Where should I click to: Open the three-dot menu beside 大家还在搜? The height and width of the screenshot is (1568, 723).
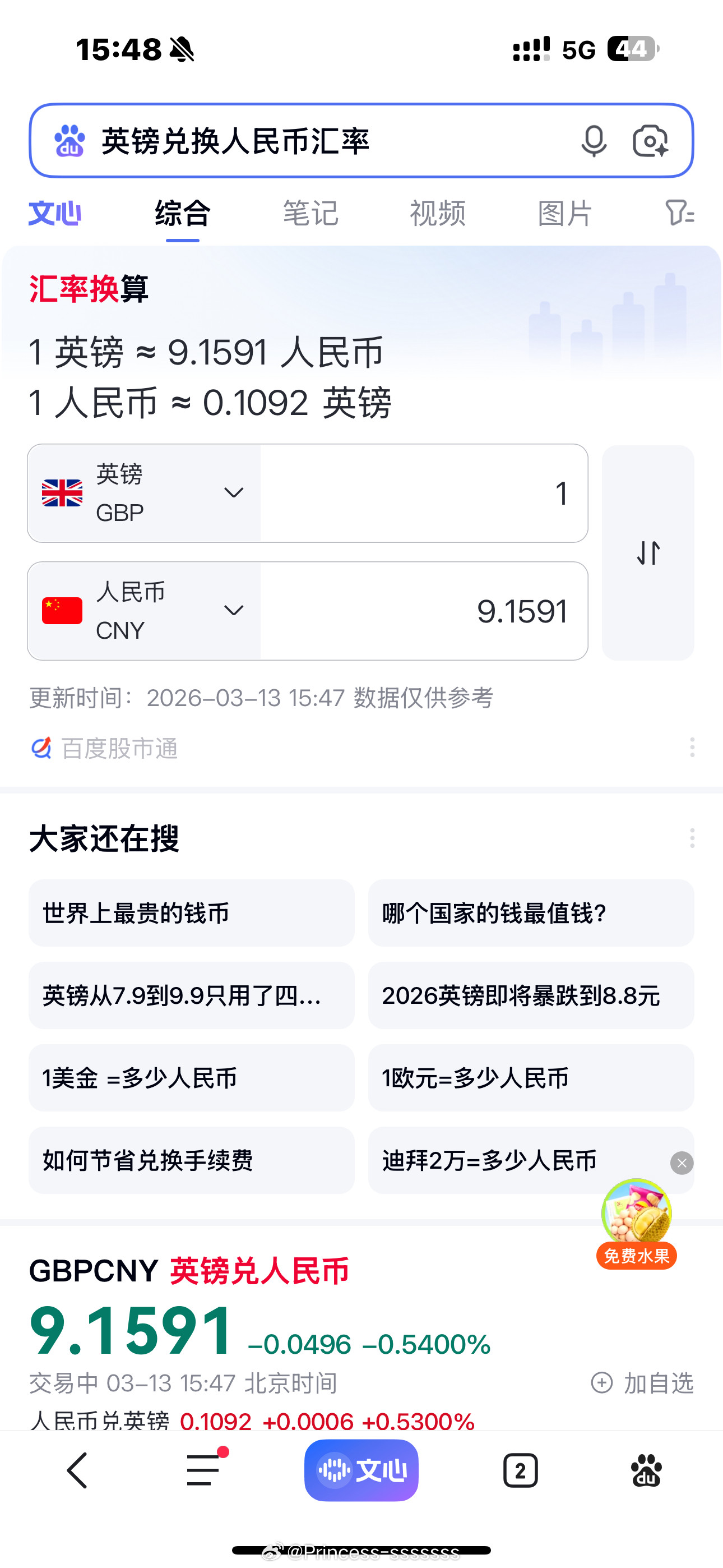[x=692, y=838]
